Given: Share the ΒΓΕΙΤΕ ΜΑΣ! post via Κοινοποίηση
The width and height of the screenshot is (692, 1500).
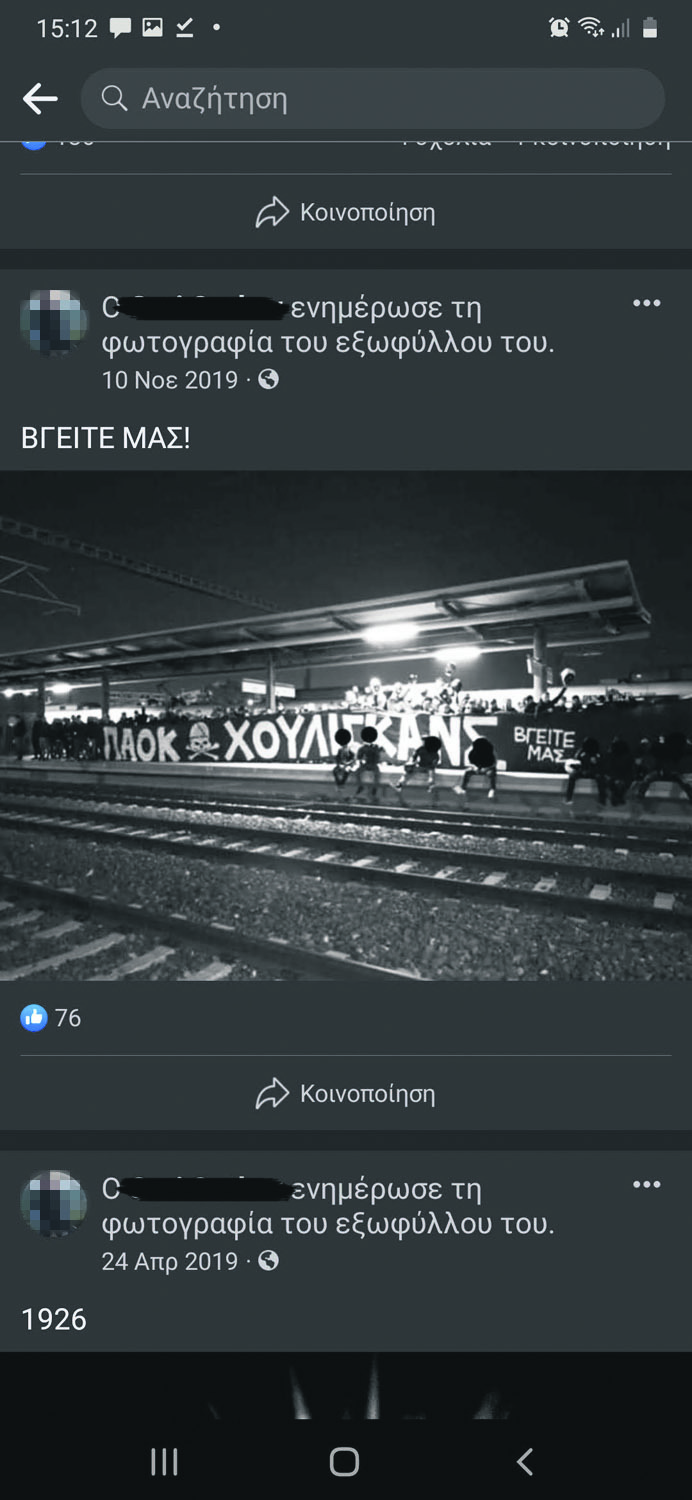Looking at the screenshot, I should 346,1094.
